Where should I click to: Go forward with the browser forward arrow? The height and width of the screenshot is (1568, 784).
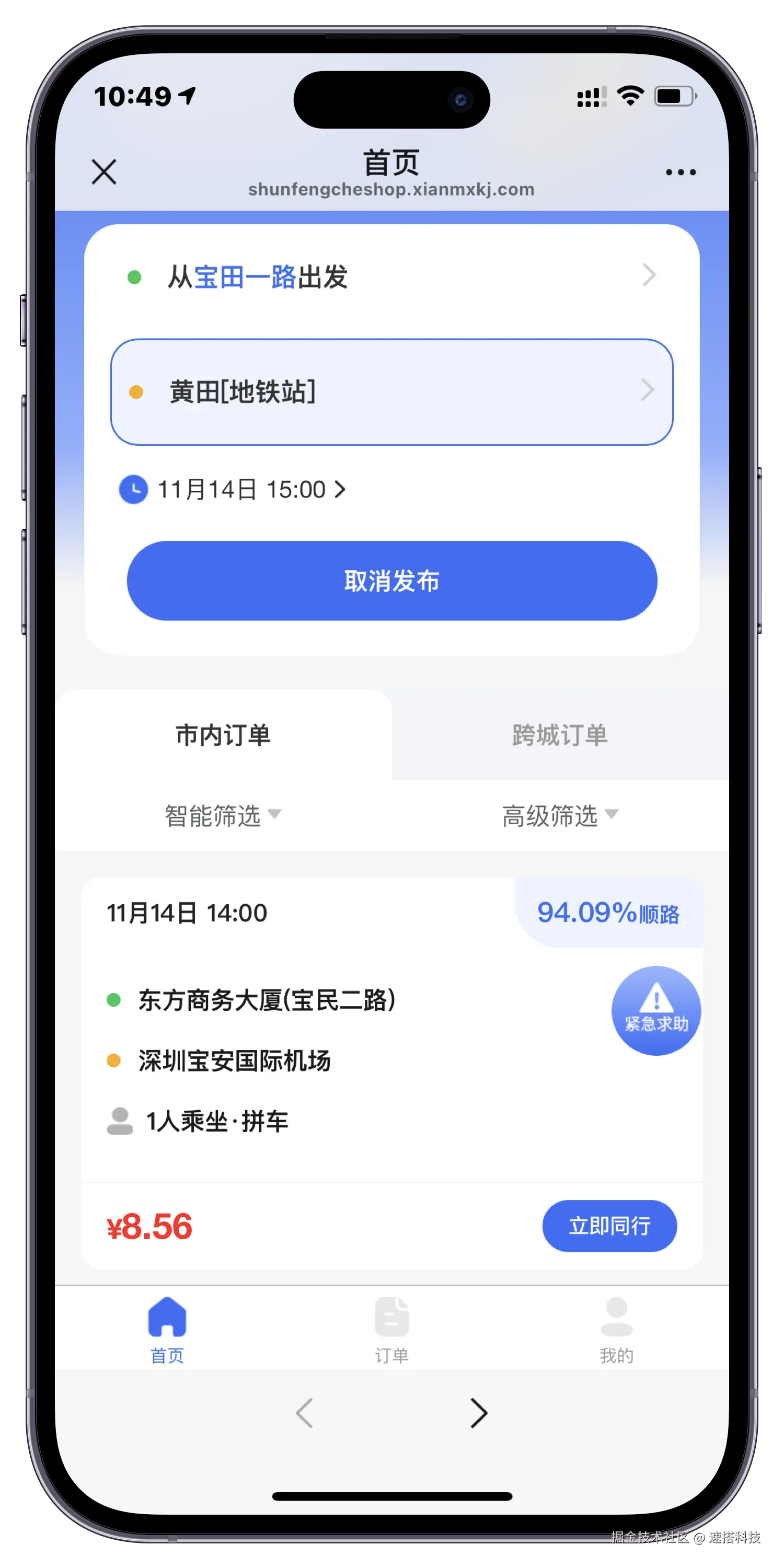(479, 1413)
